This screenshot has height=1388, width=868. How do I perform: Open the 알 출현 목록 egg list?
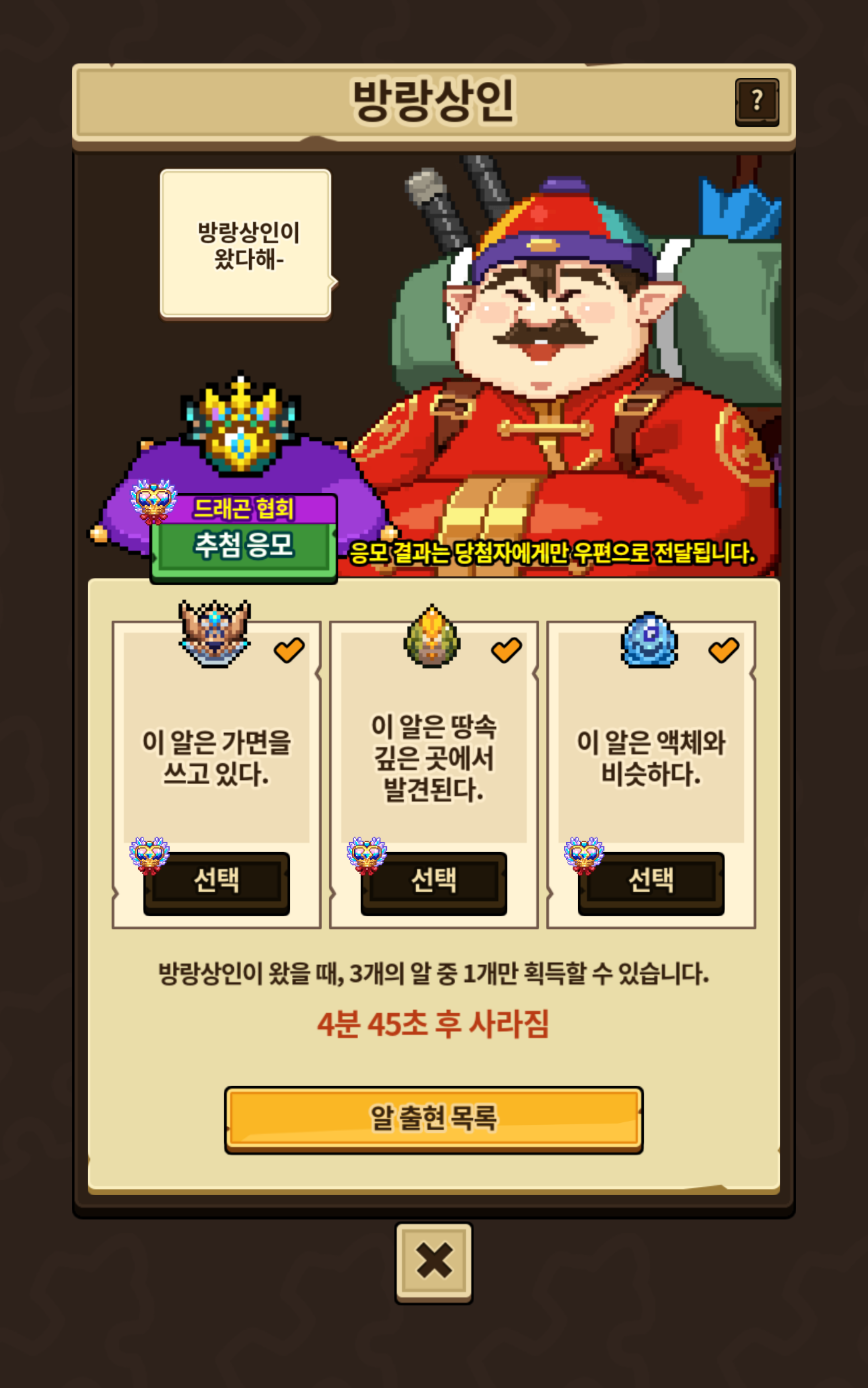pyautogui.click(x=434, y=1119)
